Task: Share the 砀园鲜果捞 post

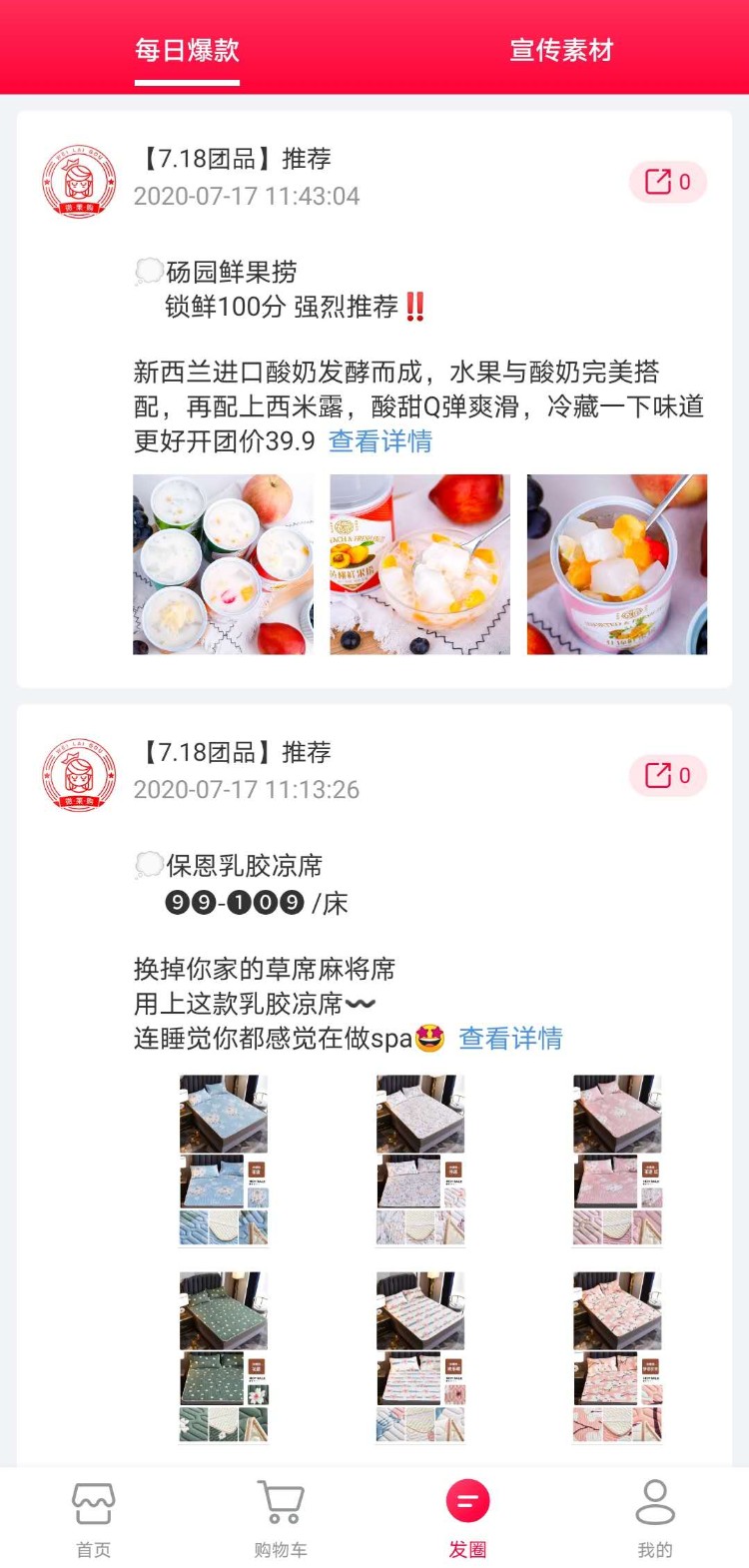Action: (667, 182)
